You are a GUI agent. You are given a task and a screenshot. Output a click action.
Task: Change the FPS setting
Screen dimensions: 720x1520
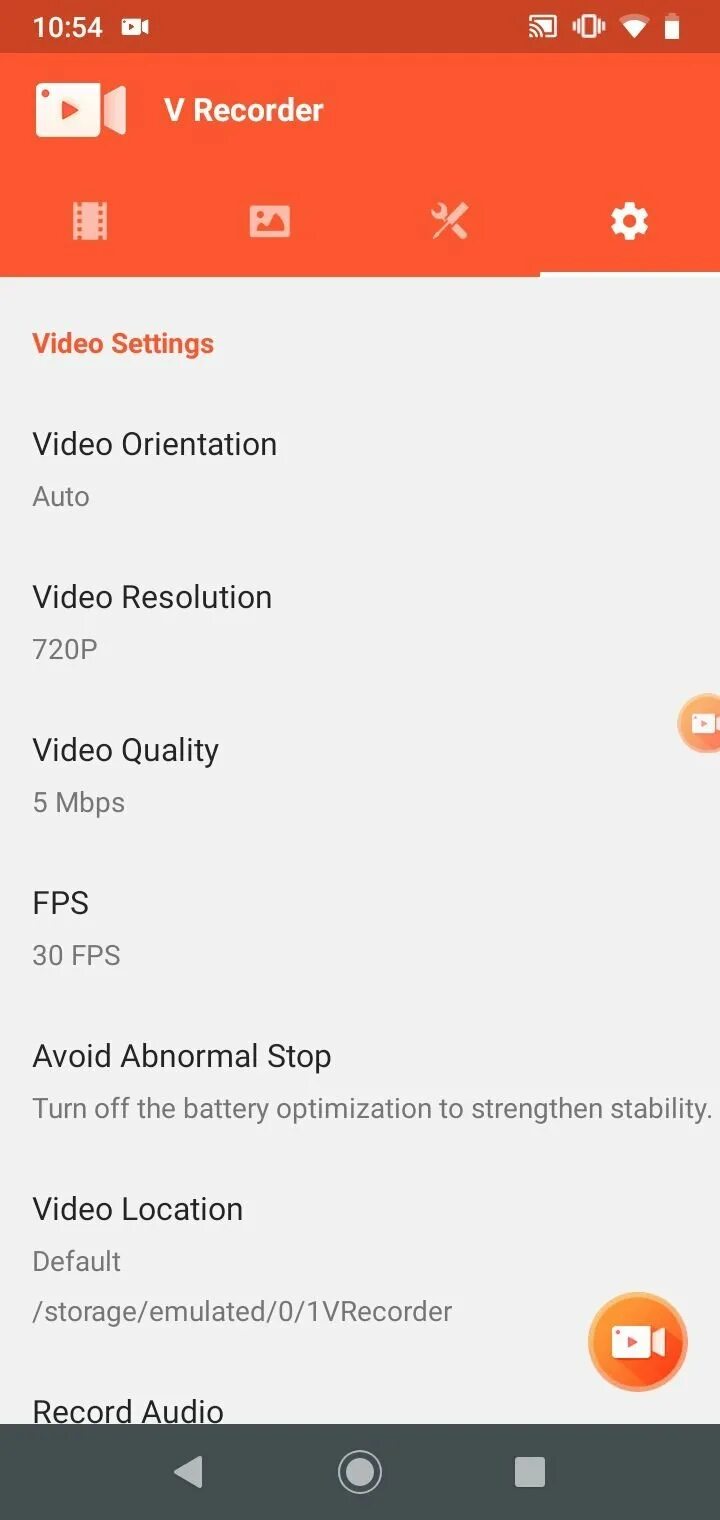(76, 927)
